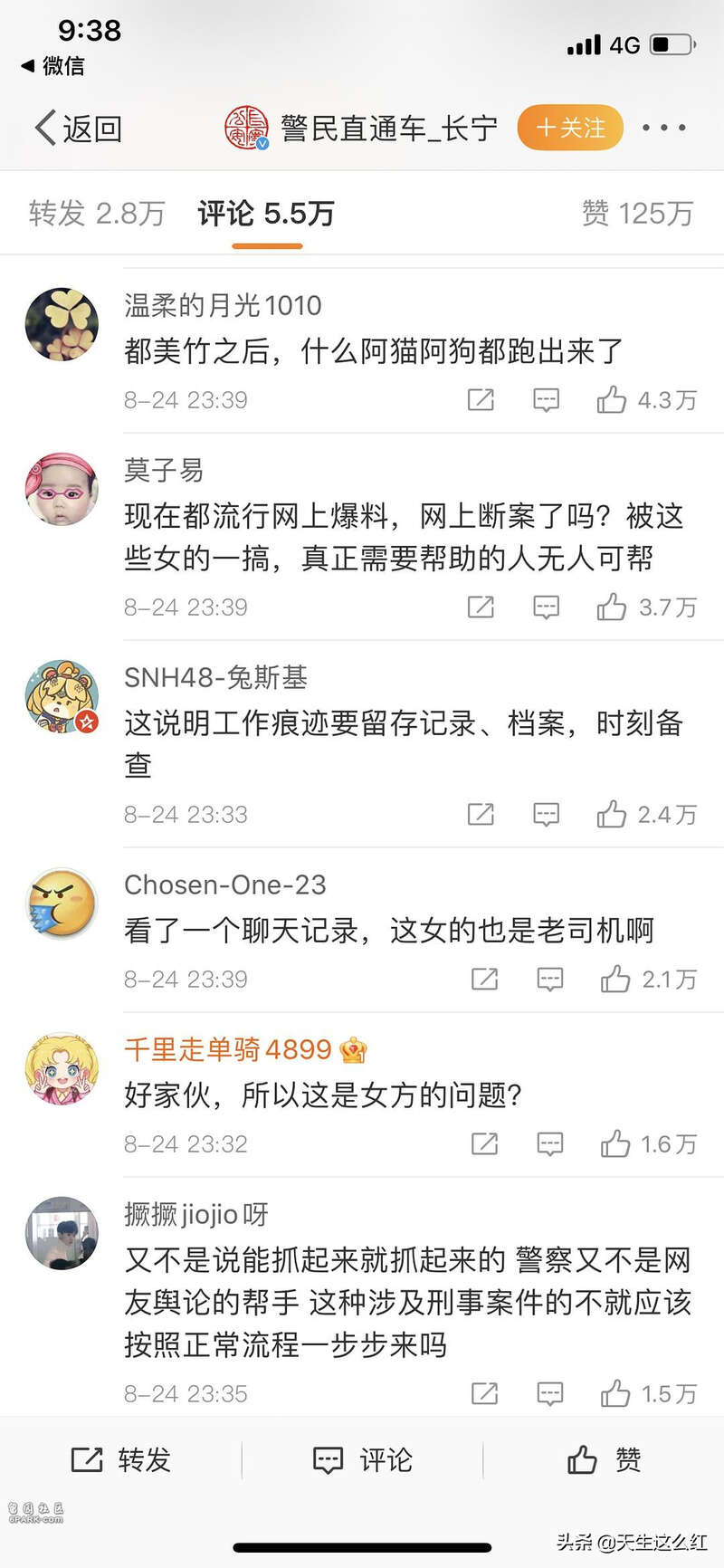Write a comment via bottom 评论 button
This screenshot has width=724, height=1568.
[362, 1459]
